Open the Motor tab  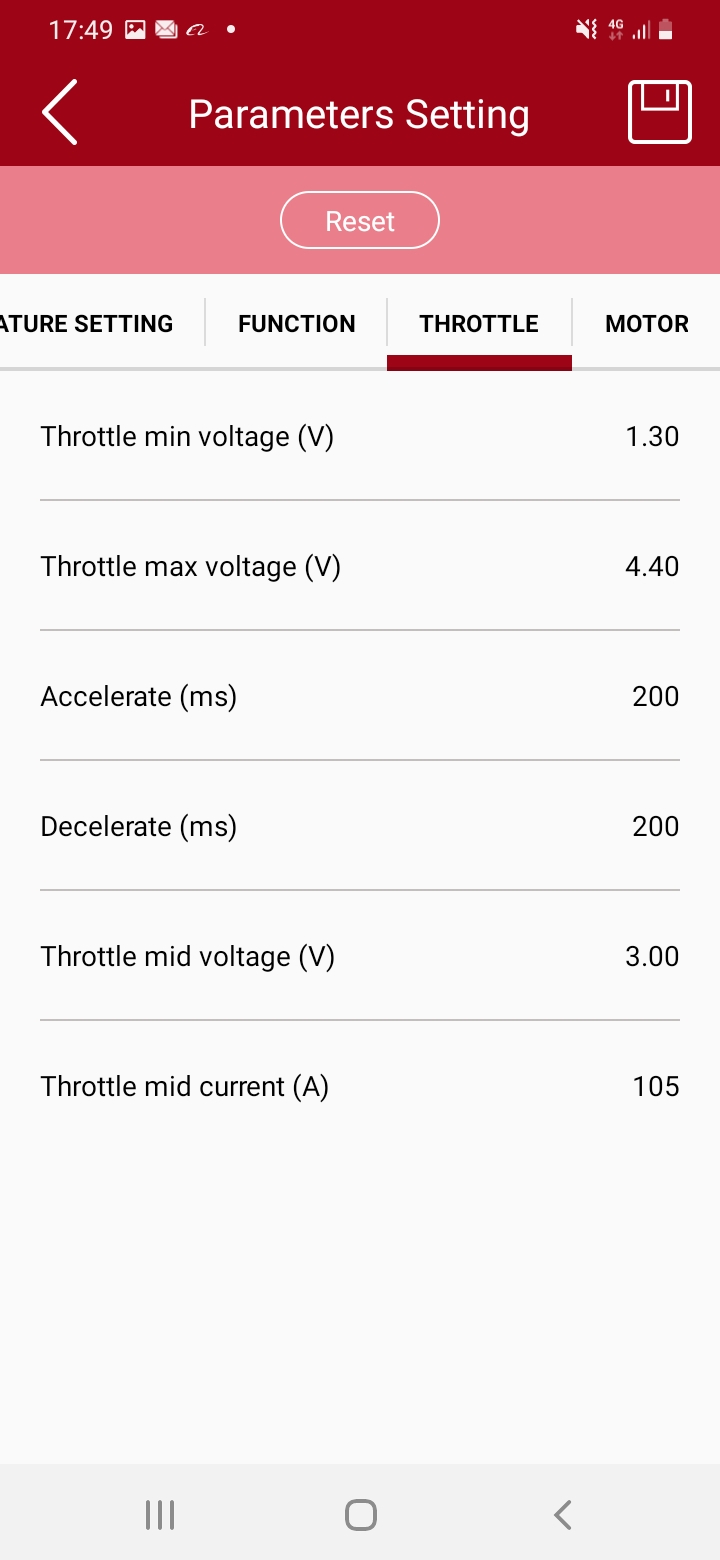647,324
